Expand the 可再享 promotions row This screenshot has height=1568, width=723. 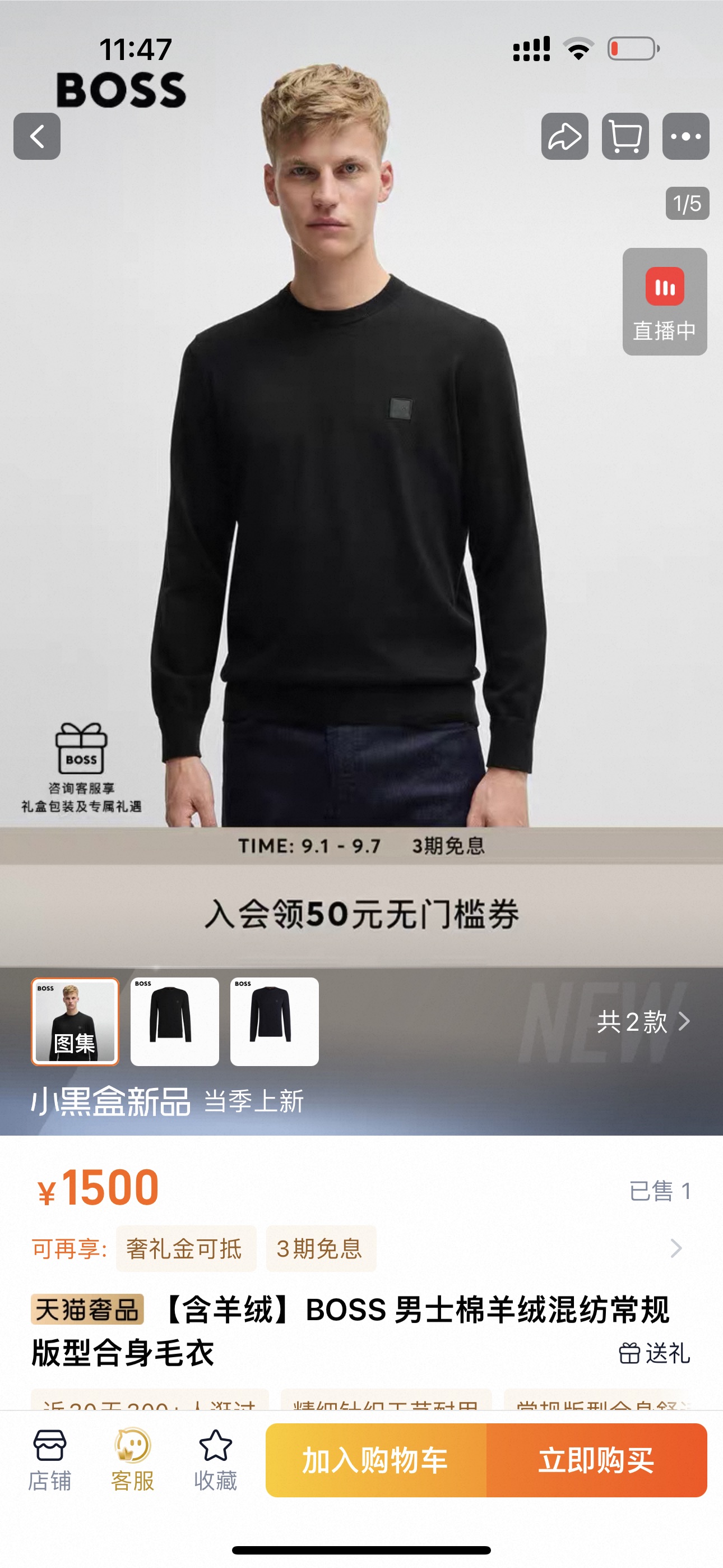click(x=675, y=1248)
